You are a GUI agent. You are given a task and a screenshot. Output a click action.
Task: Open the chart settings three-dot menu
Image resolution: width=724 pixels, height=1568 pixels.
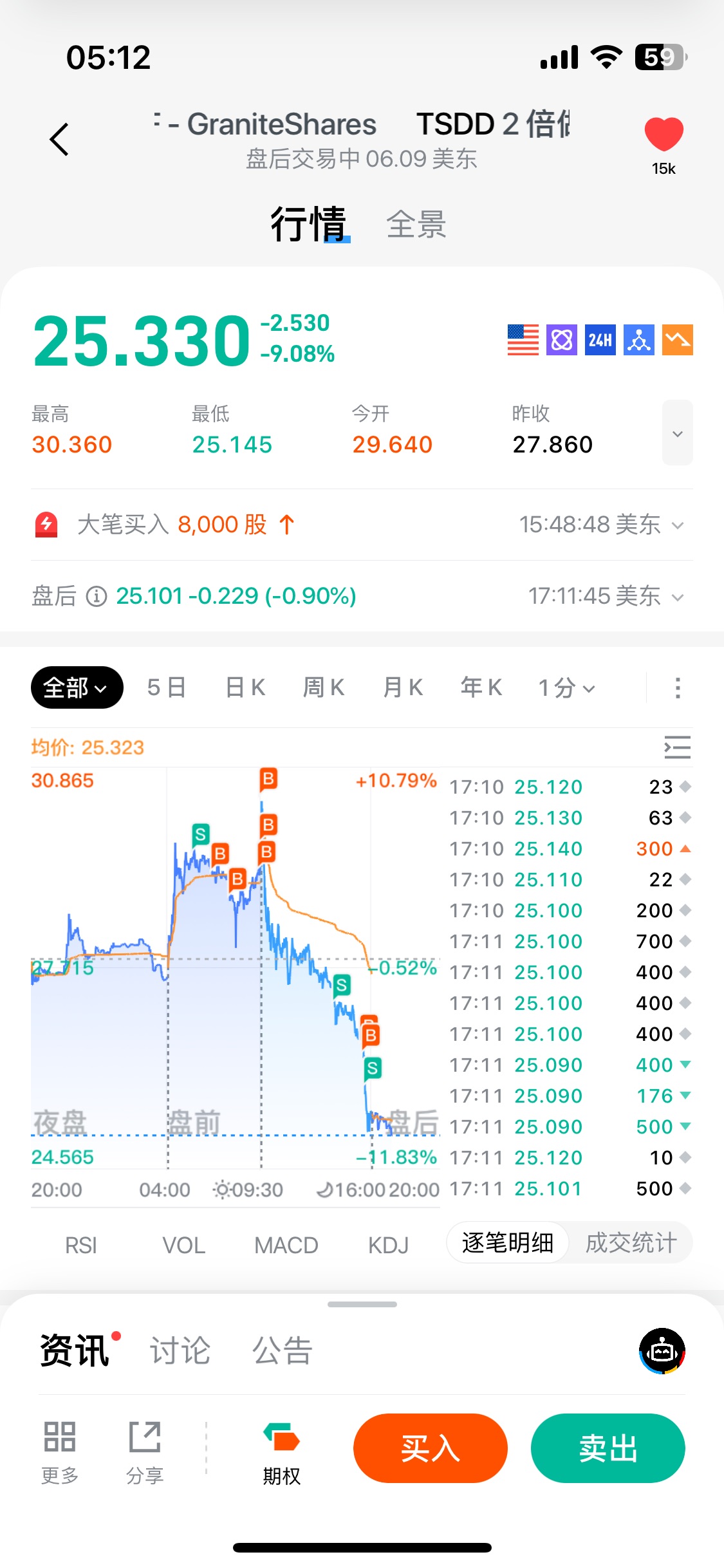click(677, 688)
